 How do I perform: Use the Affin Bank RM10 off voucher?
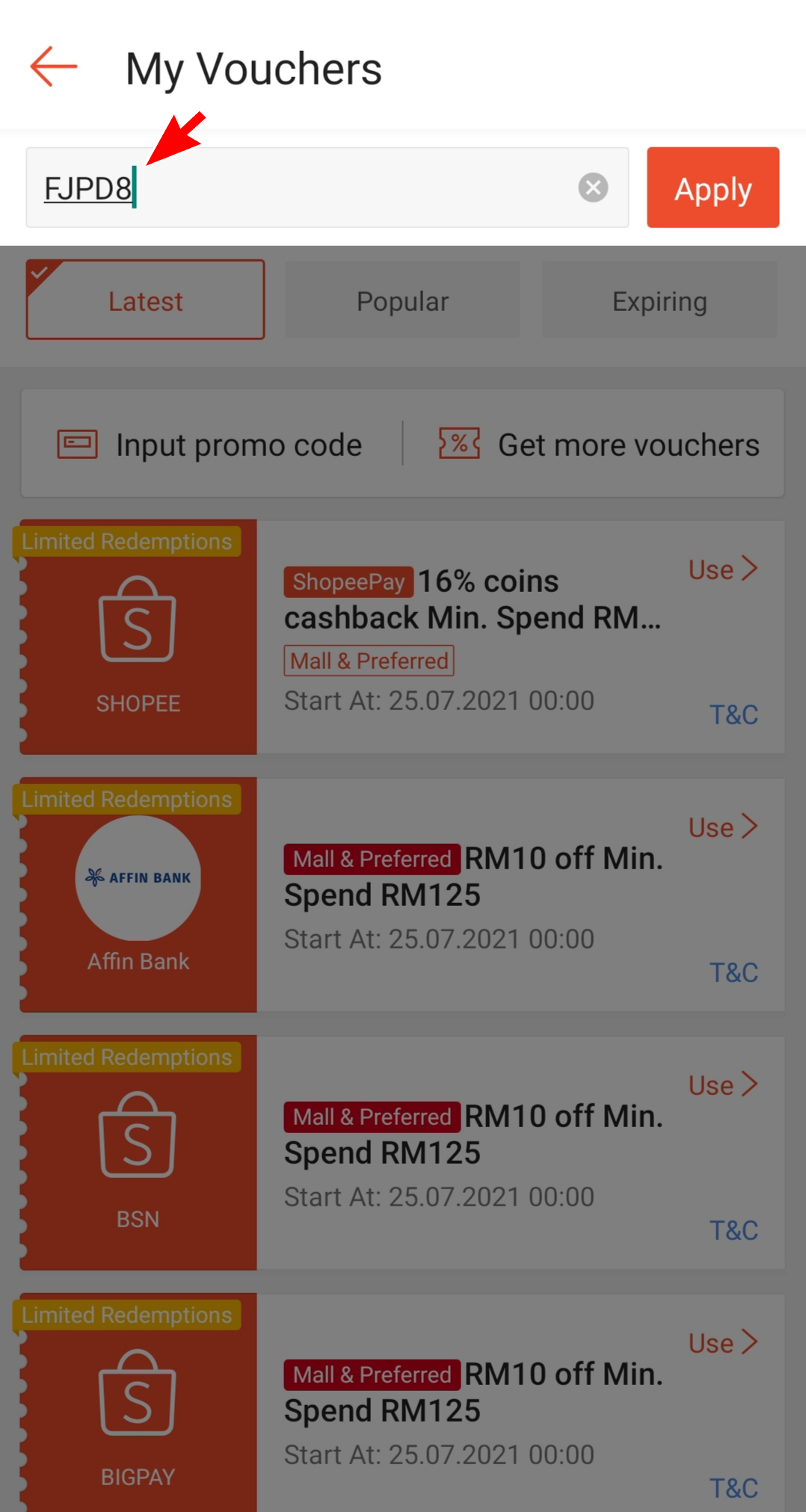coord(722,827)
